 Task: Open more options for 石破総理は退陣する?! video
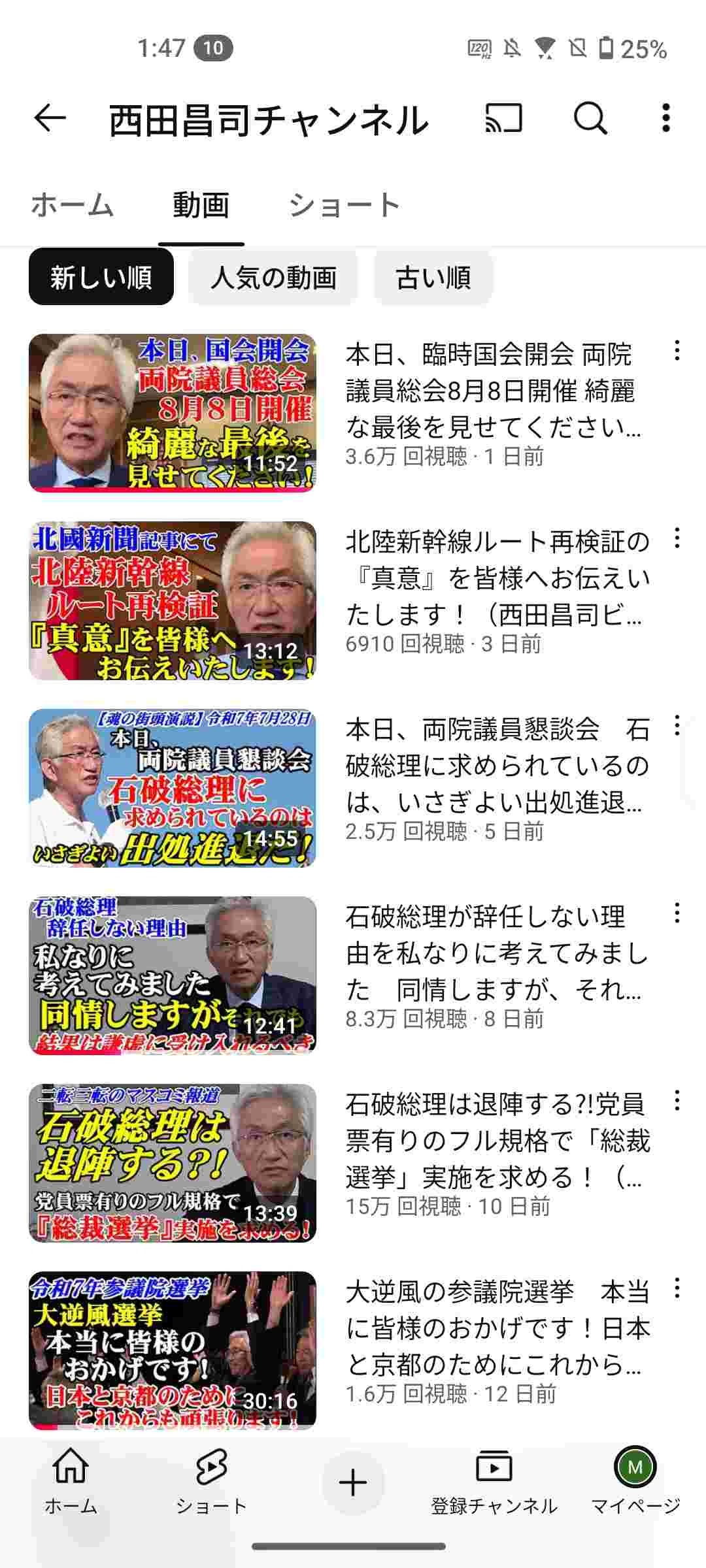[677, 1101]
